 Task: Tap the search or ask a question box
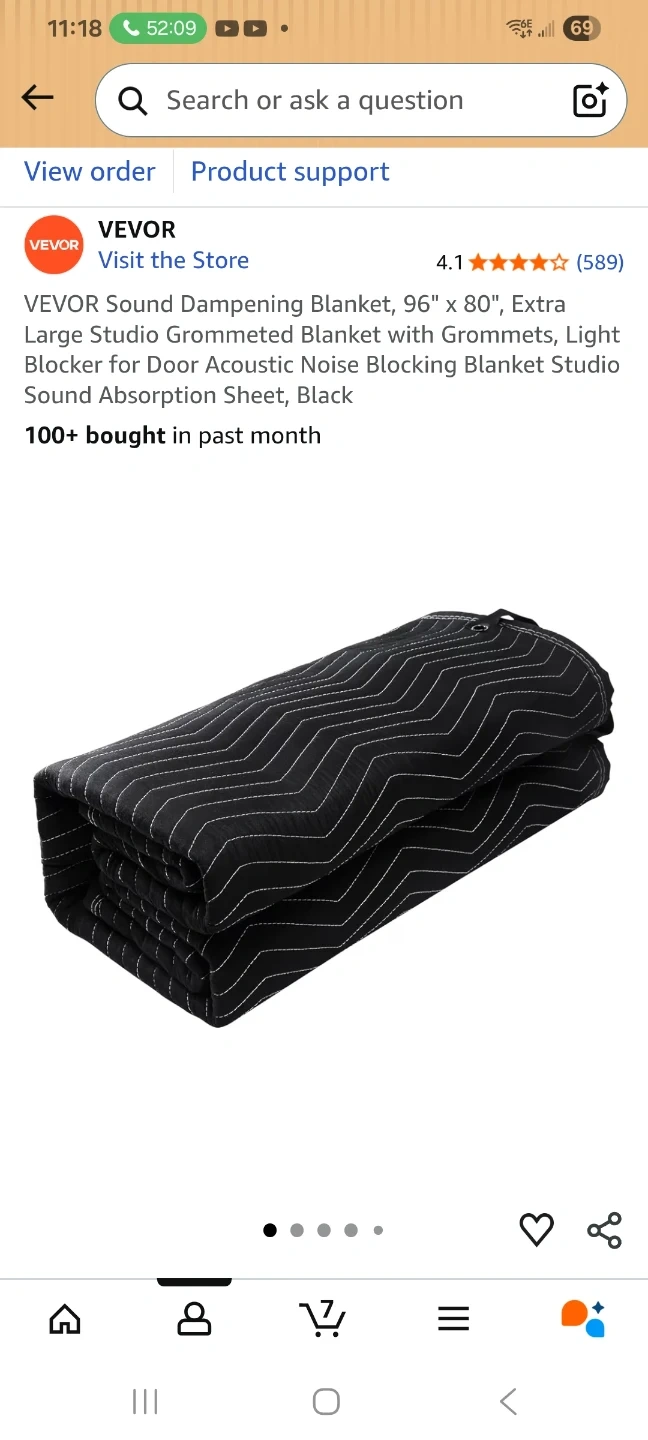pos(361,100)
